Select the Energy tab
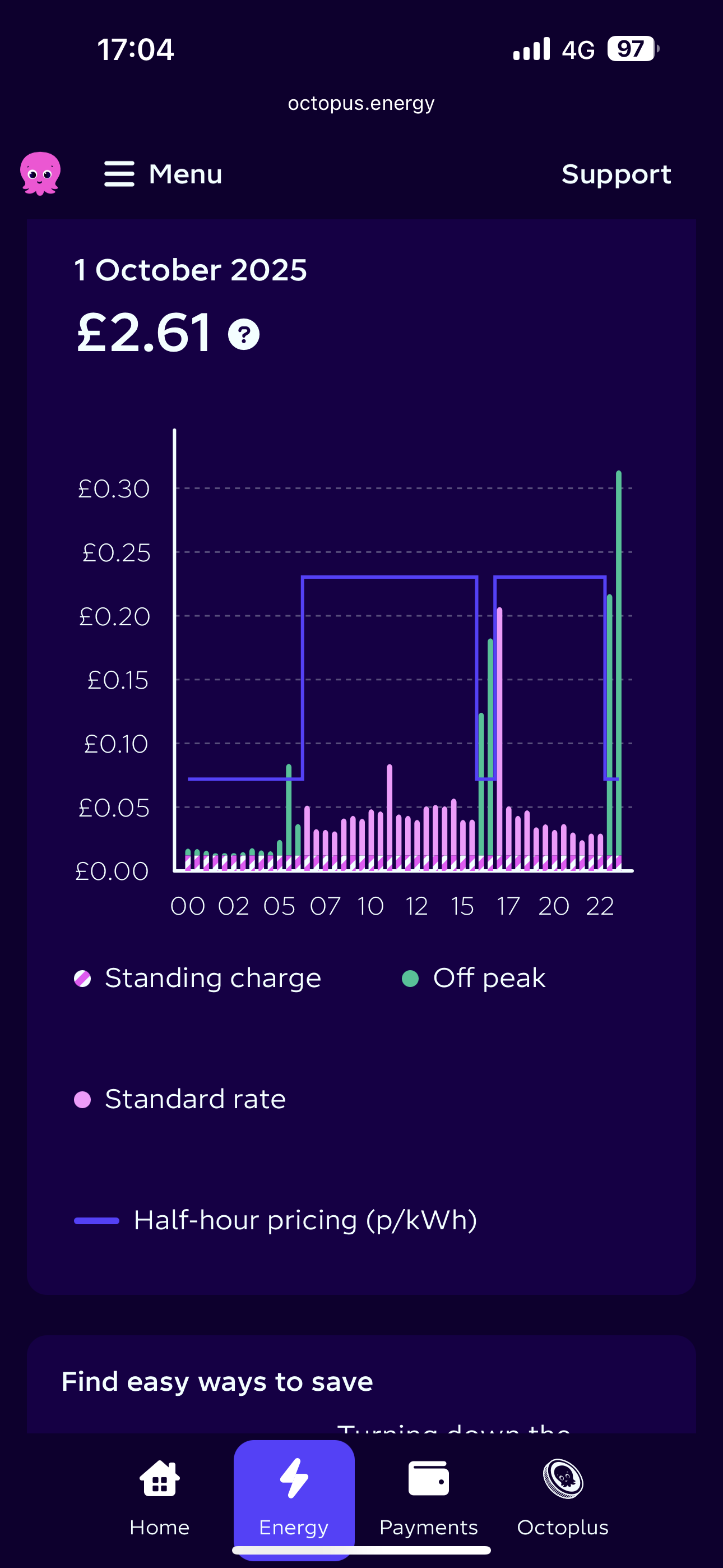 click(294, 1495)
